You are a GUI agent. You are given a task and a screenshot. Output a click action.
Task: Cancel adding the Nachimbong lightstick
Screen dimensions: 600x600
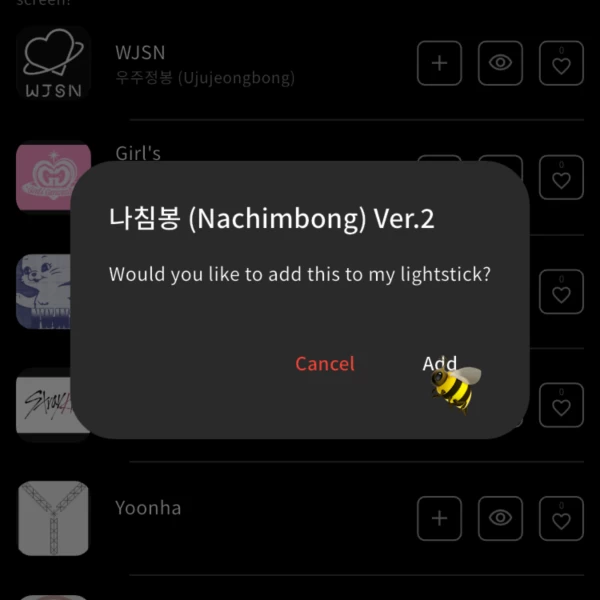(324, 364)
